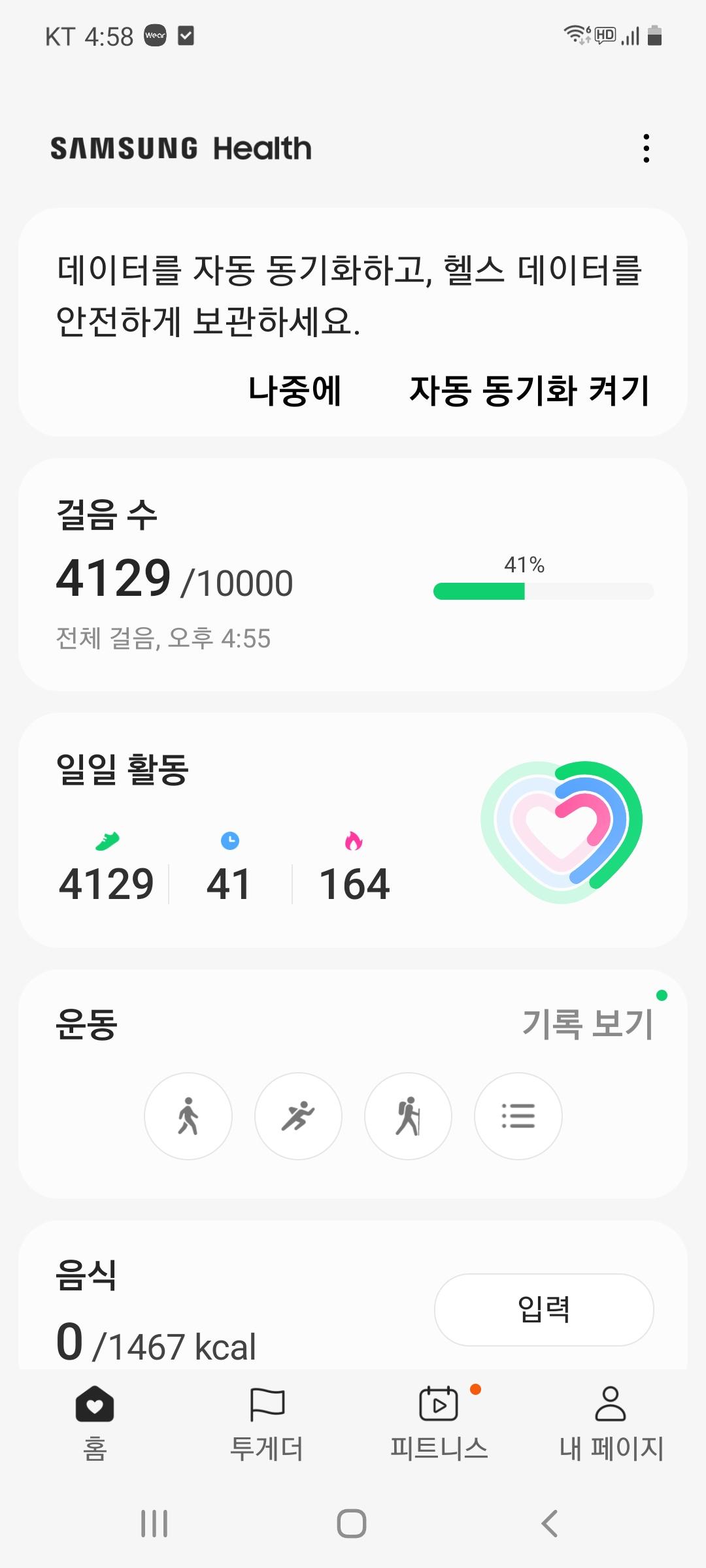Start a running workout
Screen dimensions: 706x1568
(298, 1116)
